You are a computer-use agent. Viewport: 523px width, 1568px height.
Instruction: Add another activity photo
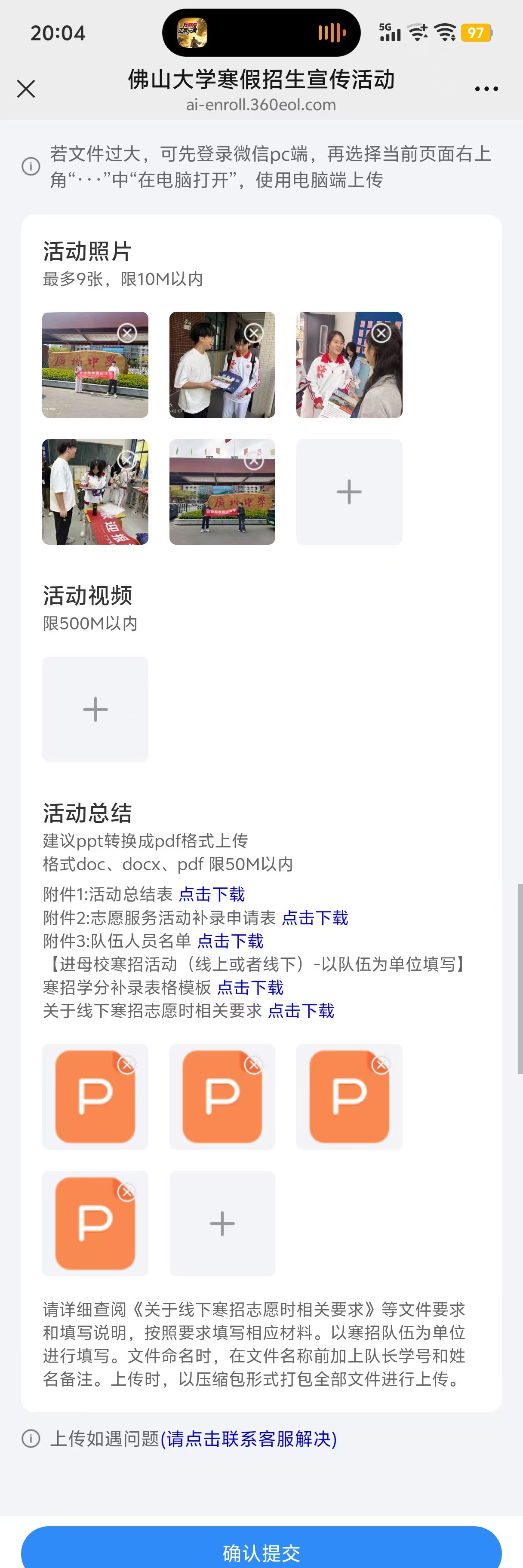(x=349, y=492)
